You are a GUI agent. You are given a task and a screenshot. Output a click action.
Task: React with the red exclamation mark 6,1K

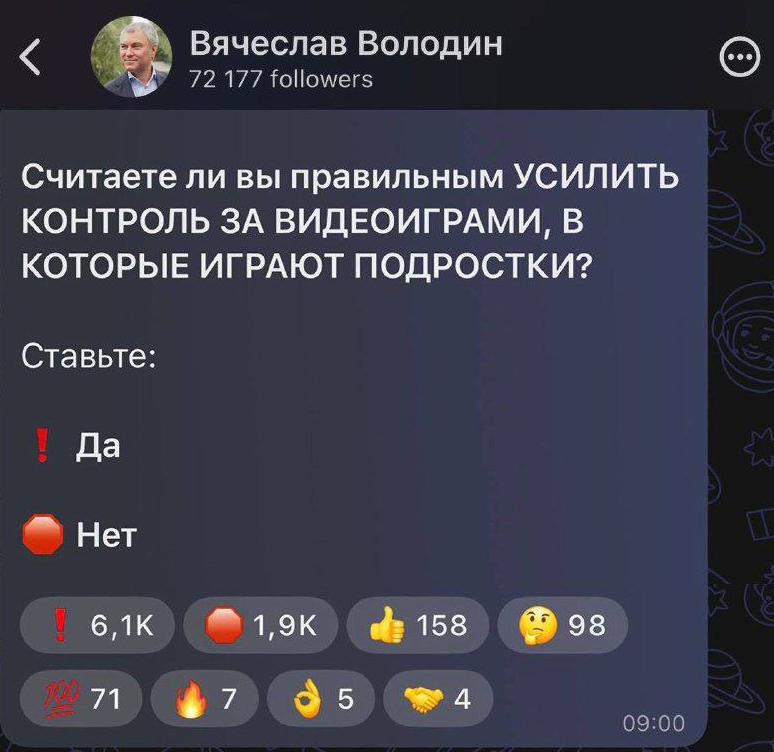97,626
